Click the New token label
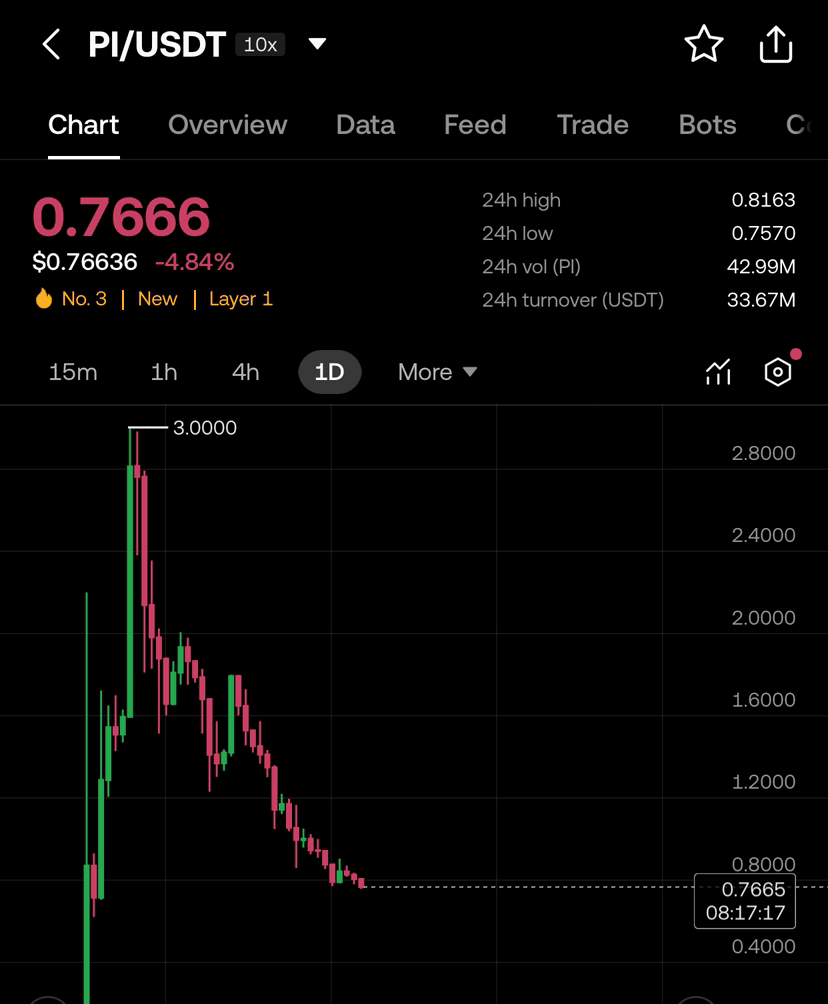The image size is (828, 1004). point(158,299)
